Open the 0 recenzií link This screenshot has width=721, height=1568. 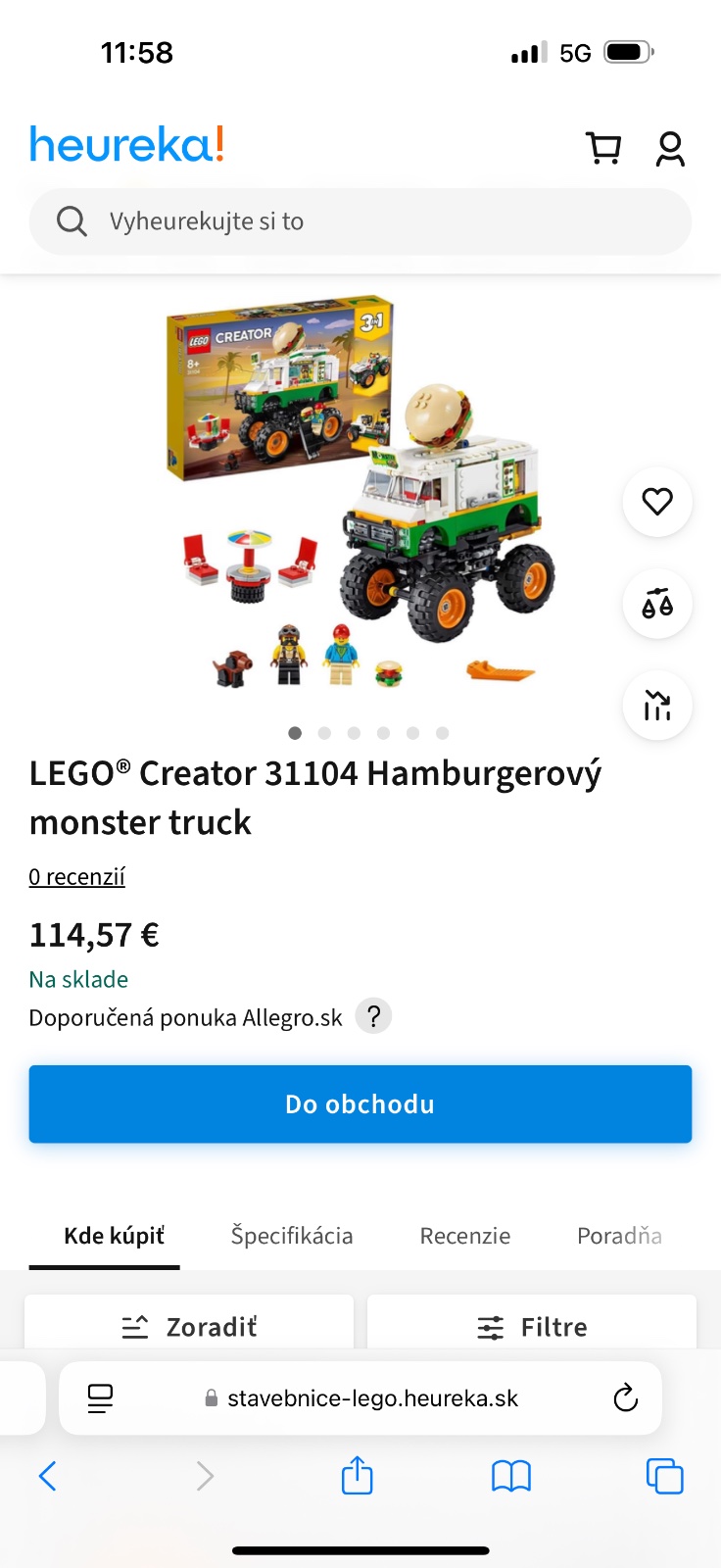pos(77,877)
